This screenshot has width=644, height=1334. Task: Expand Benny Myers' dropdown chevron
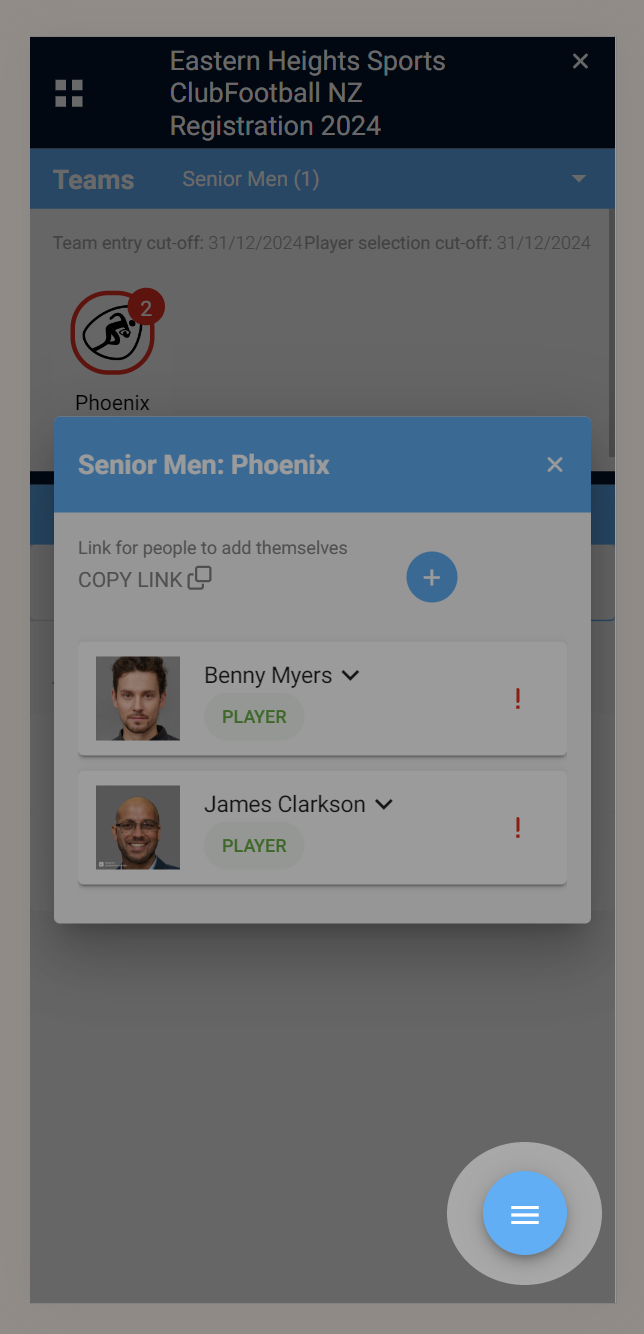tap(350, 676)
